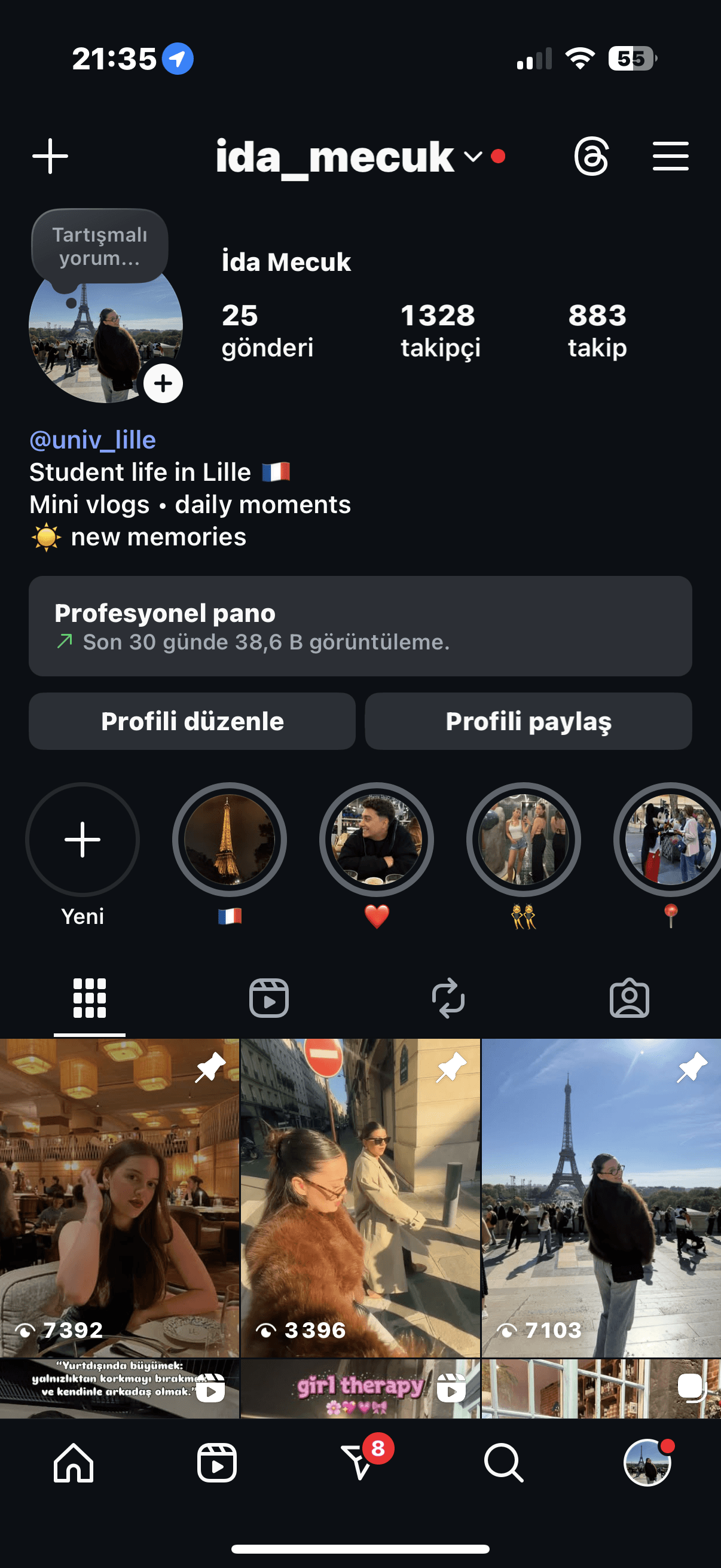Open the hamburger settings menu

click(x=670, y=157)
